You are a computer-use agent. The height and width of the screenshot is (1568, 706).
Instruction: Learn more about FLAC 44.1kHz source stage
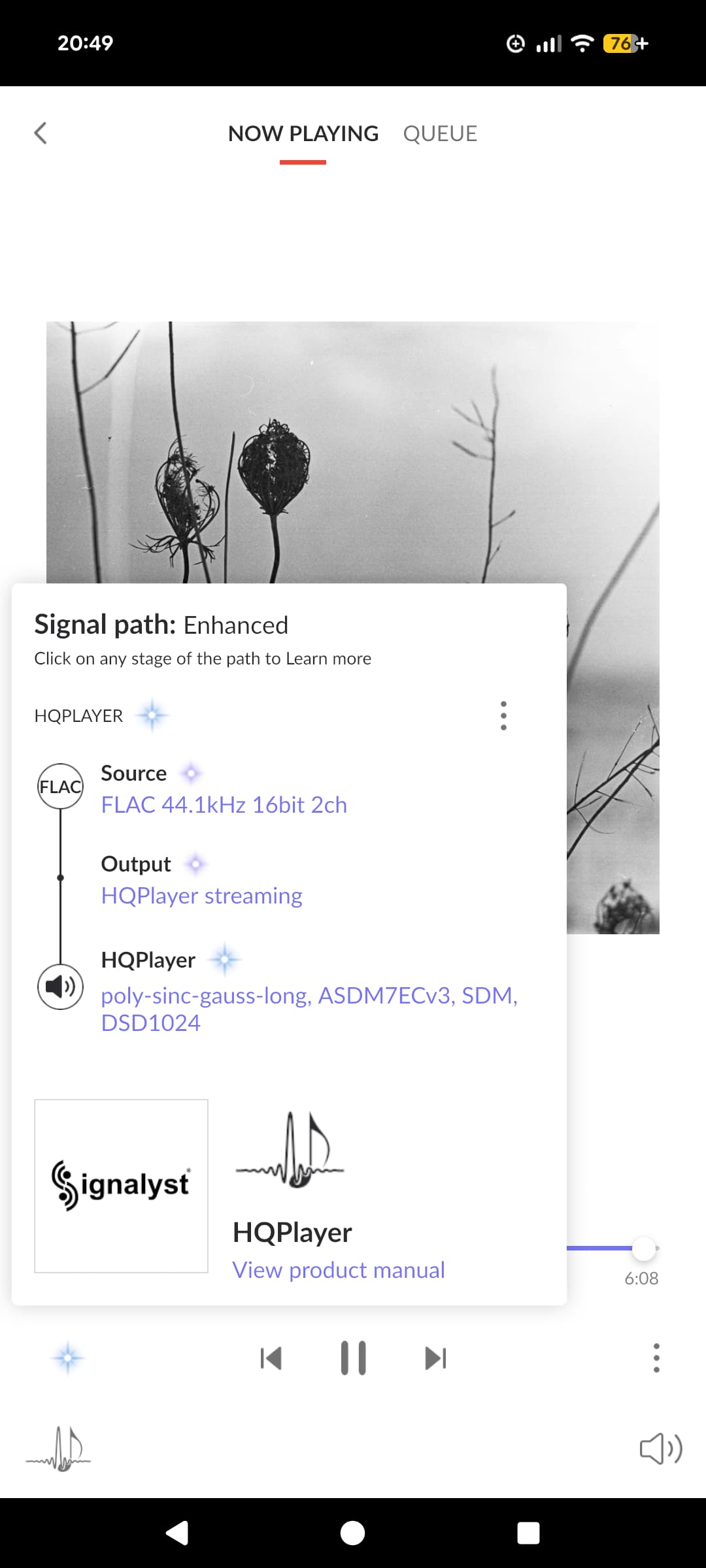click(x=224, y=805)
